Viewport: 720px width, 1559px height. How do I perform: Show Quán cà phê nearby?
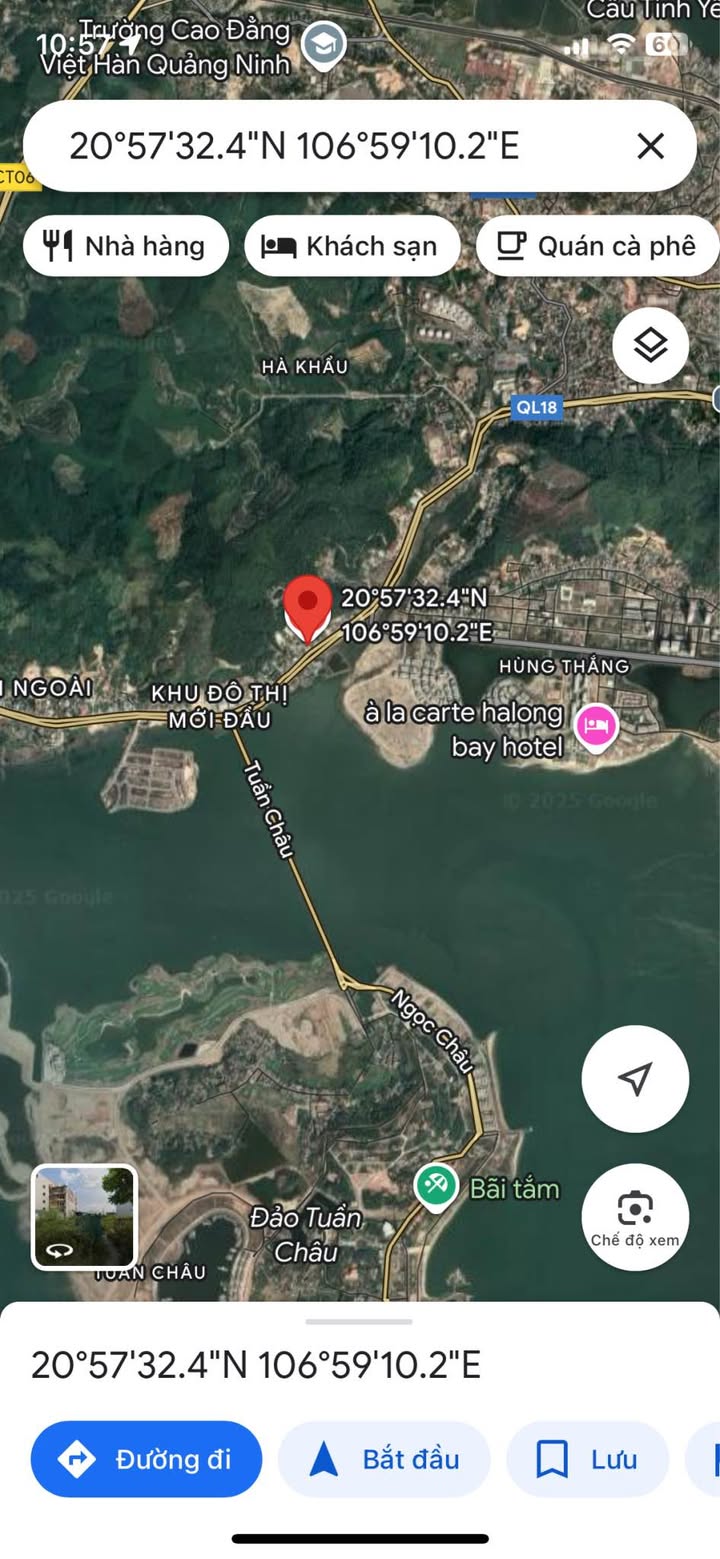tap(597, 246)
